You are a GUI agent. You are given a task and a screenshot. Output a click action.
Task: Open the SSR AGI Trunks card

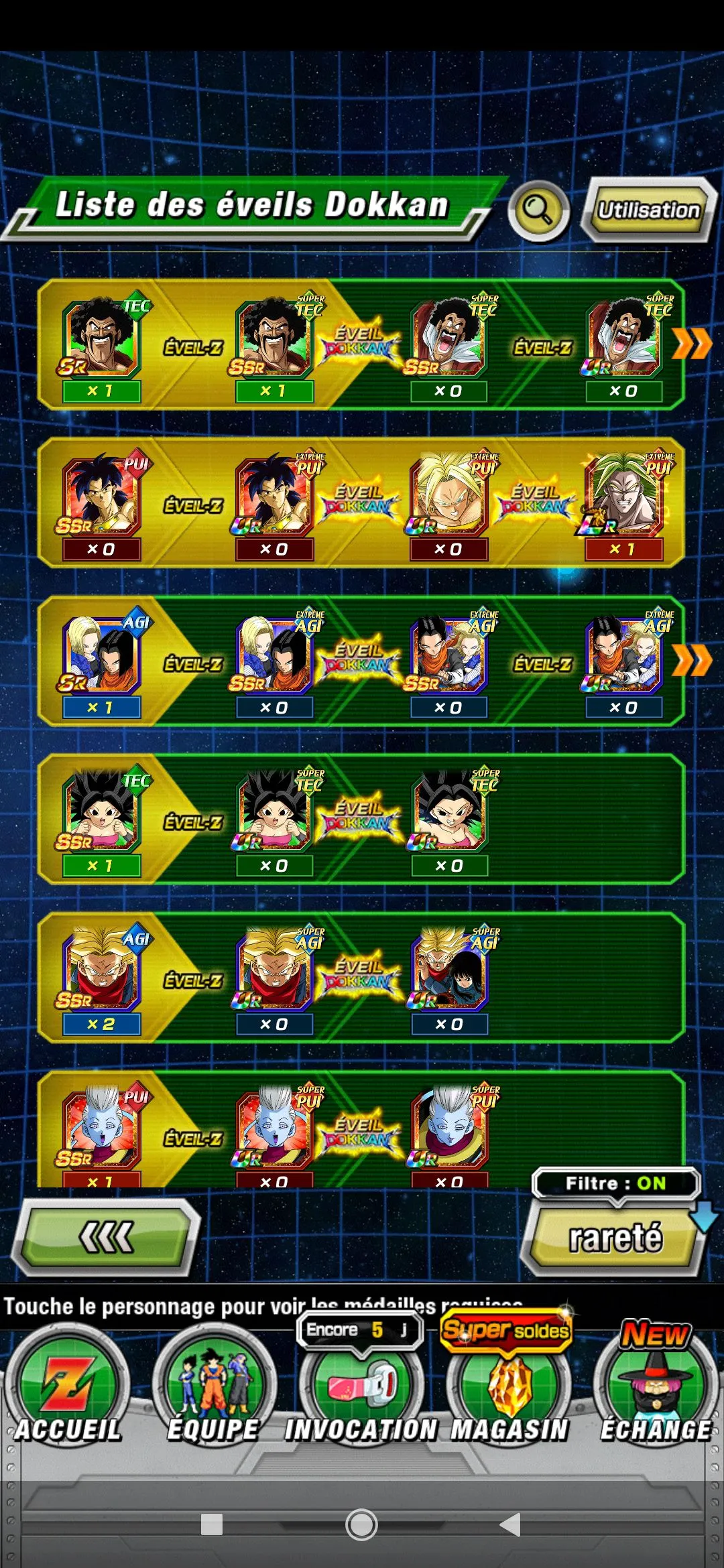click(102, 971)
